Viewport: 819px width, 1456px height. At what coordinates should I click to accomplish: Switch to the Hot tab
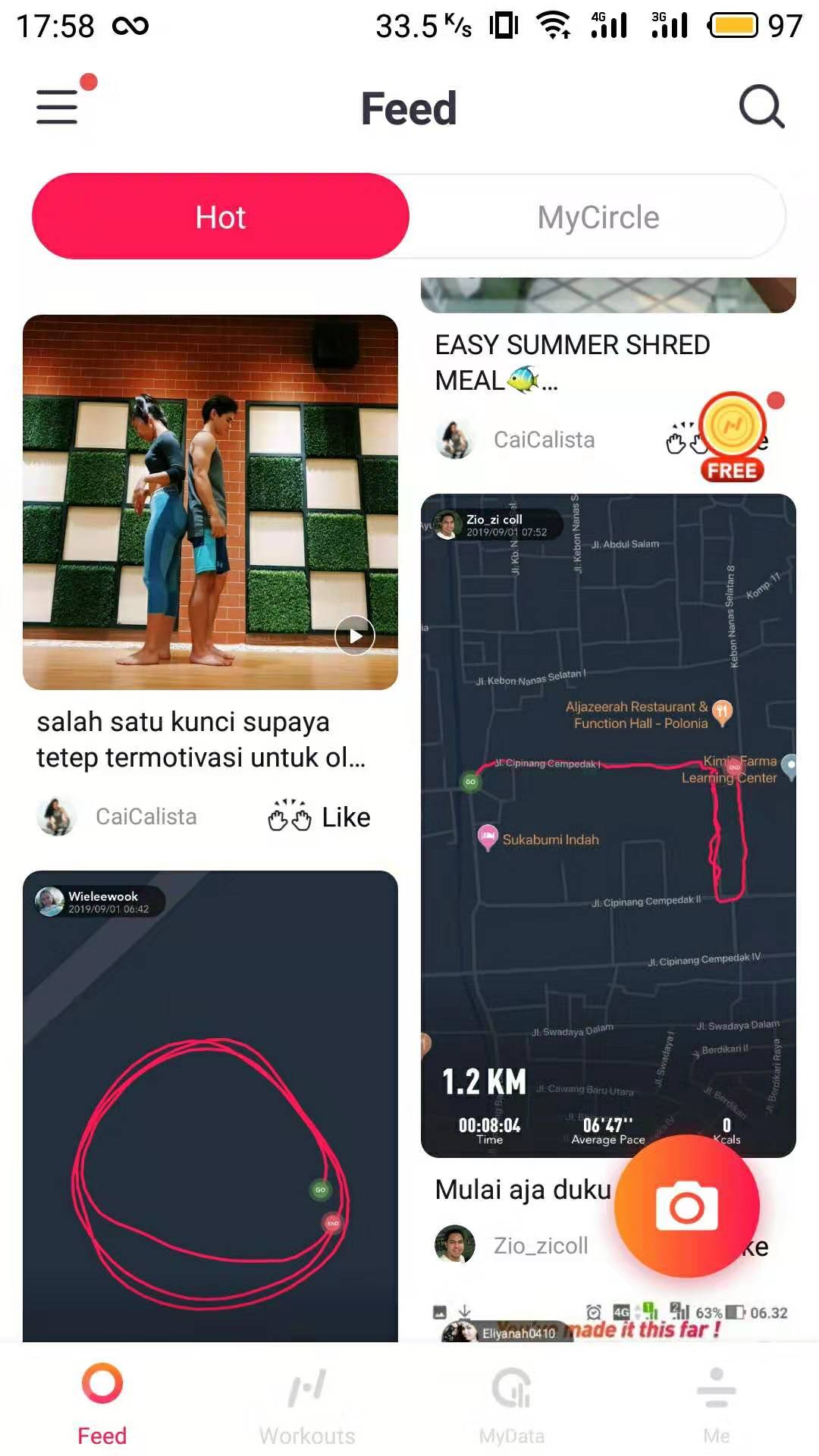[221, 217]
